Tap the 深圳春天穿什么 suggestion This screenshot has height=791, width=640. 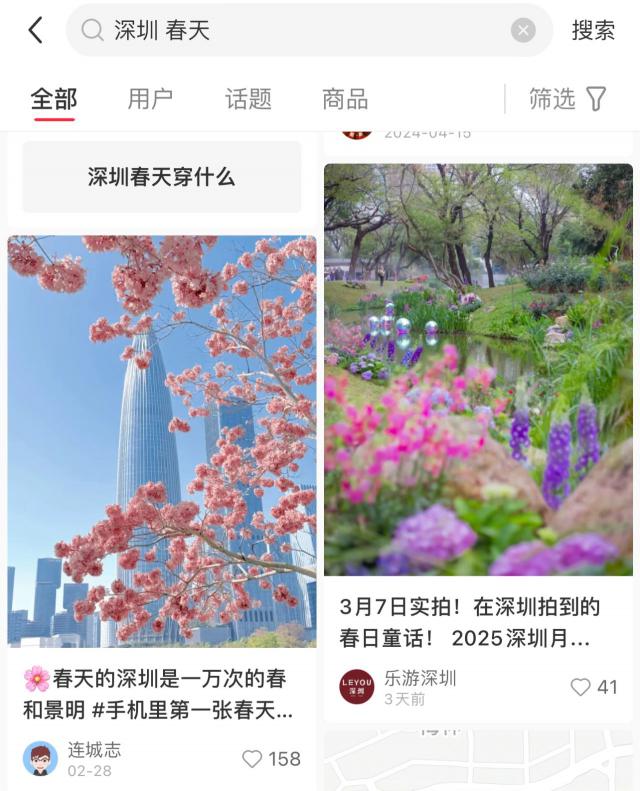coord(162,177)
